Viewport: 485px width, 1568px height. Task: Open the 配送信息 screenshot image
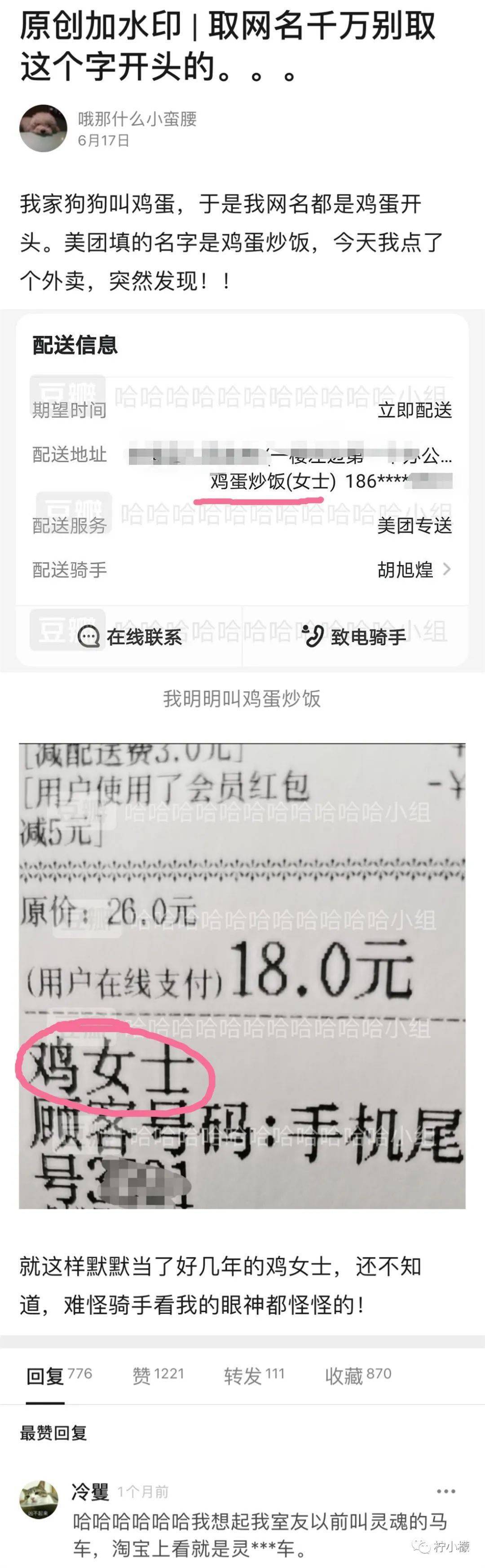tap(242, 490)
